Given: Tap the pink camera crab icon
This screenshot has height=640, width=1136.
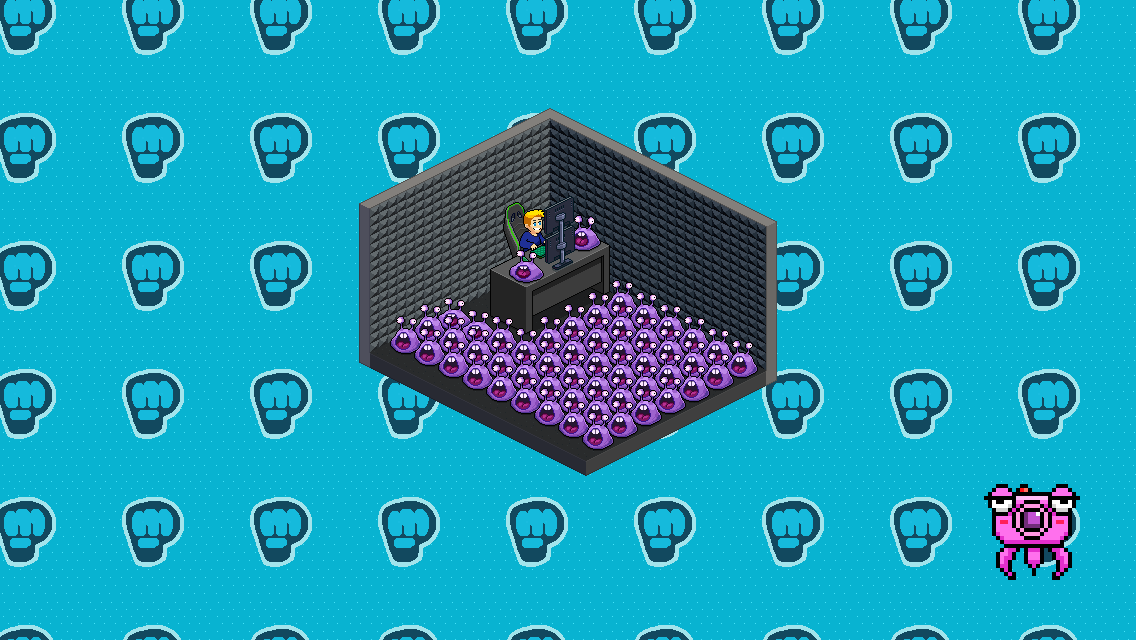Looking at the screenshot, I should (x=1031, y=527).
